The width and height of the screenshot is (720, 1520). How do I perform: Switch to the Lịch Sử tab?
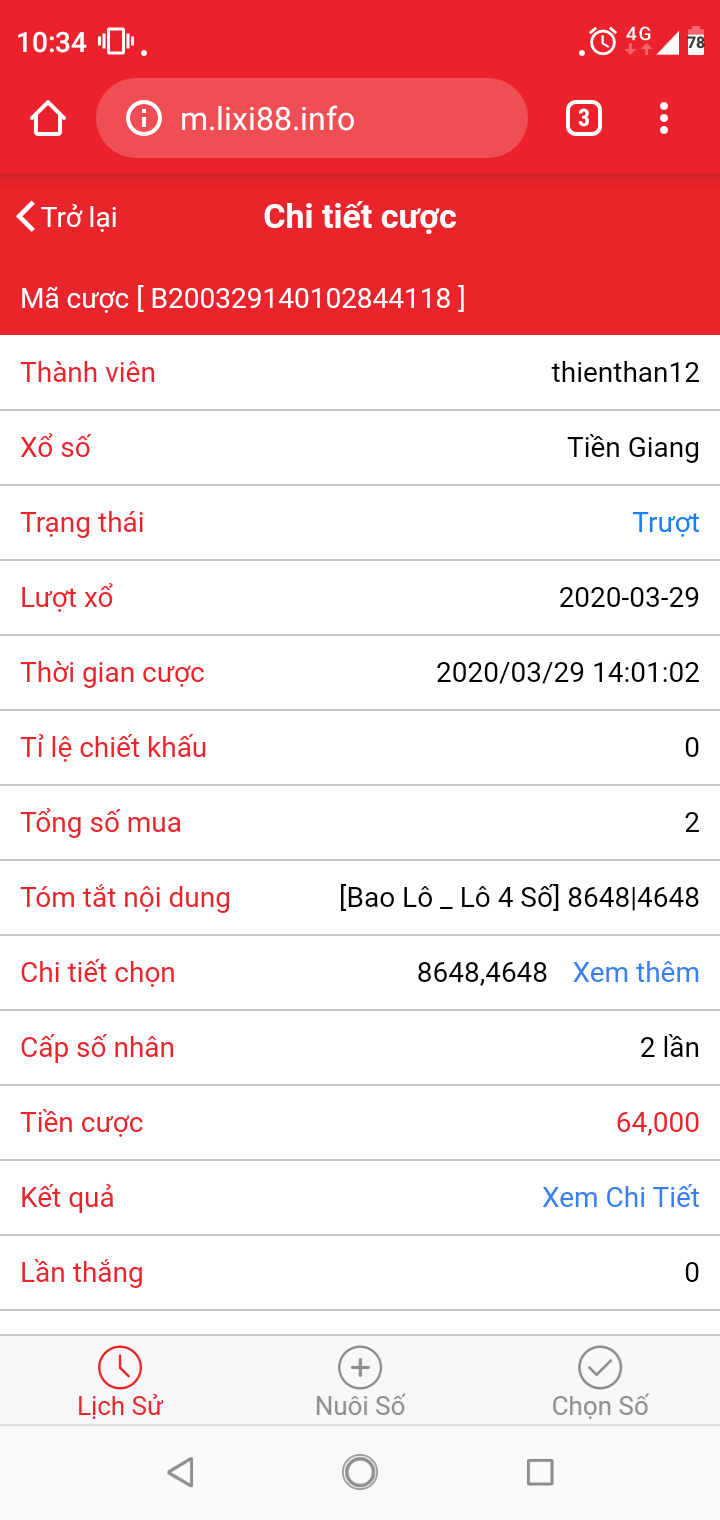point(120,1382)
